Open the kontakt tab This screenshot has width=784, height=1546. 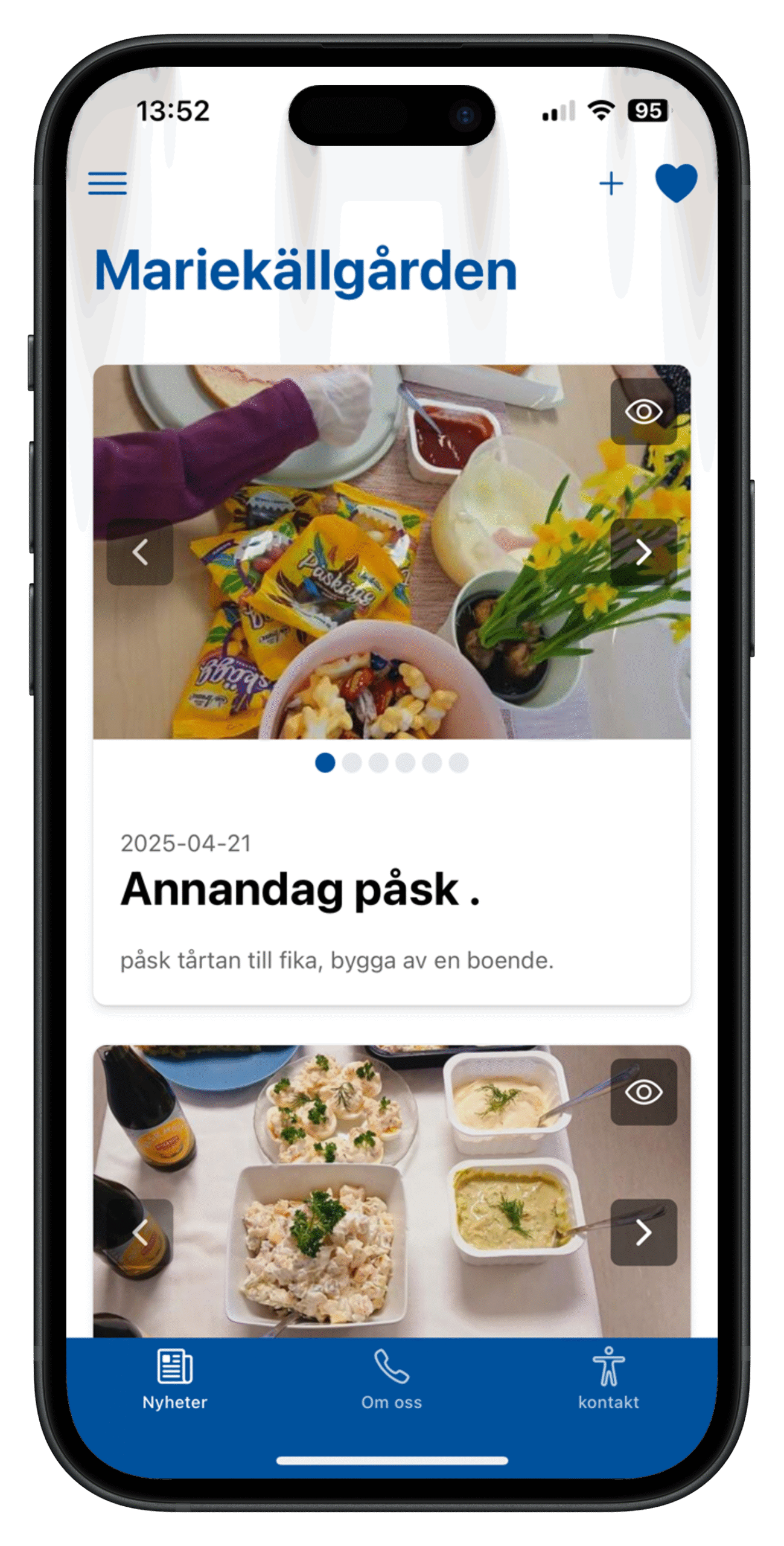point(608,1379)
